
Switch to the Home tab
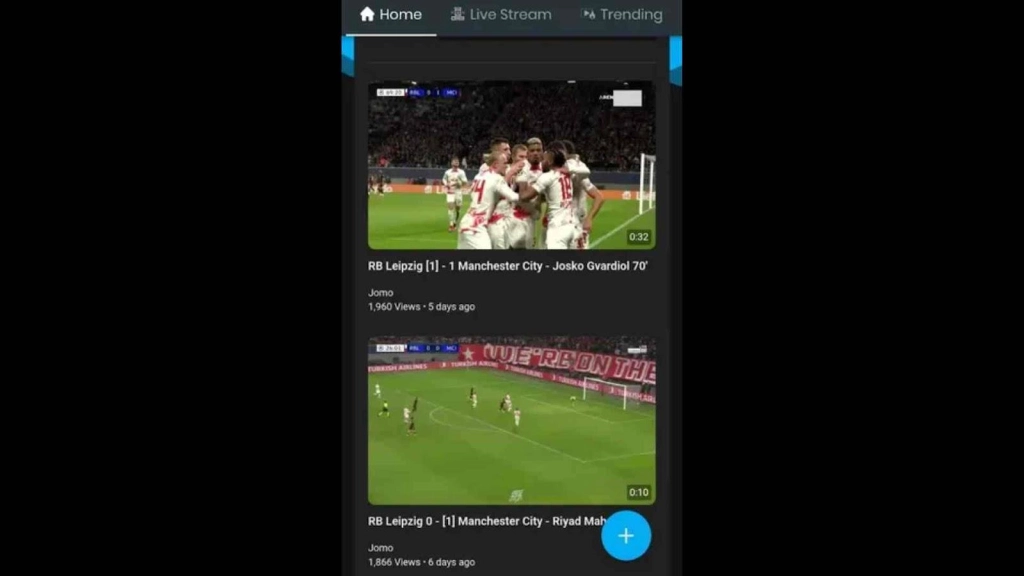tap(391, 15)
